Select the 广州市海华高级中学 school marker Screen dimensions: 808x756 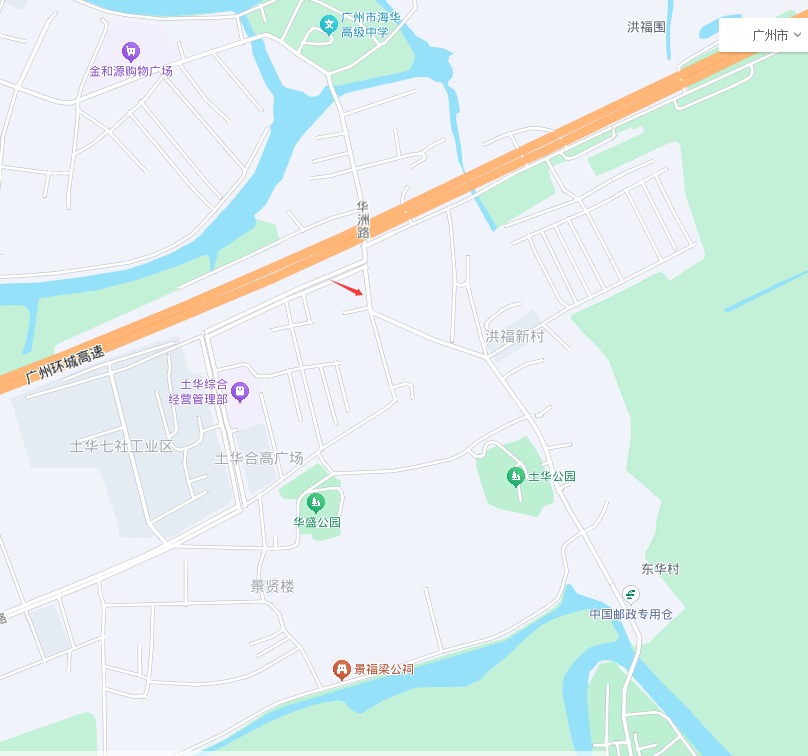tap(328, 24)
